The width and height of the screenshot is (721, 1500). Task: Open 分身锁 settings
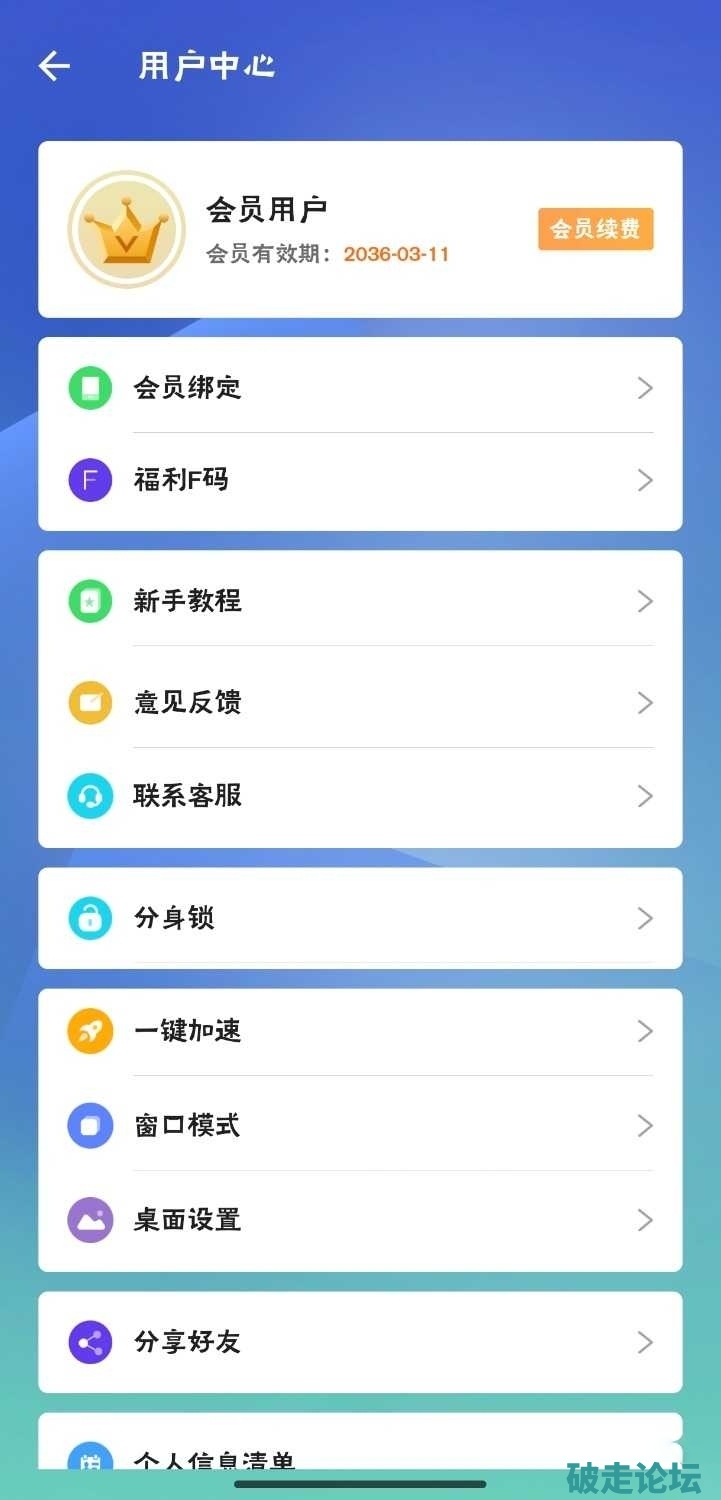[360, 918]
